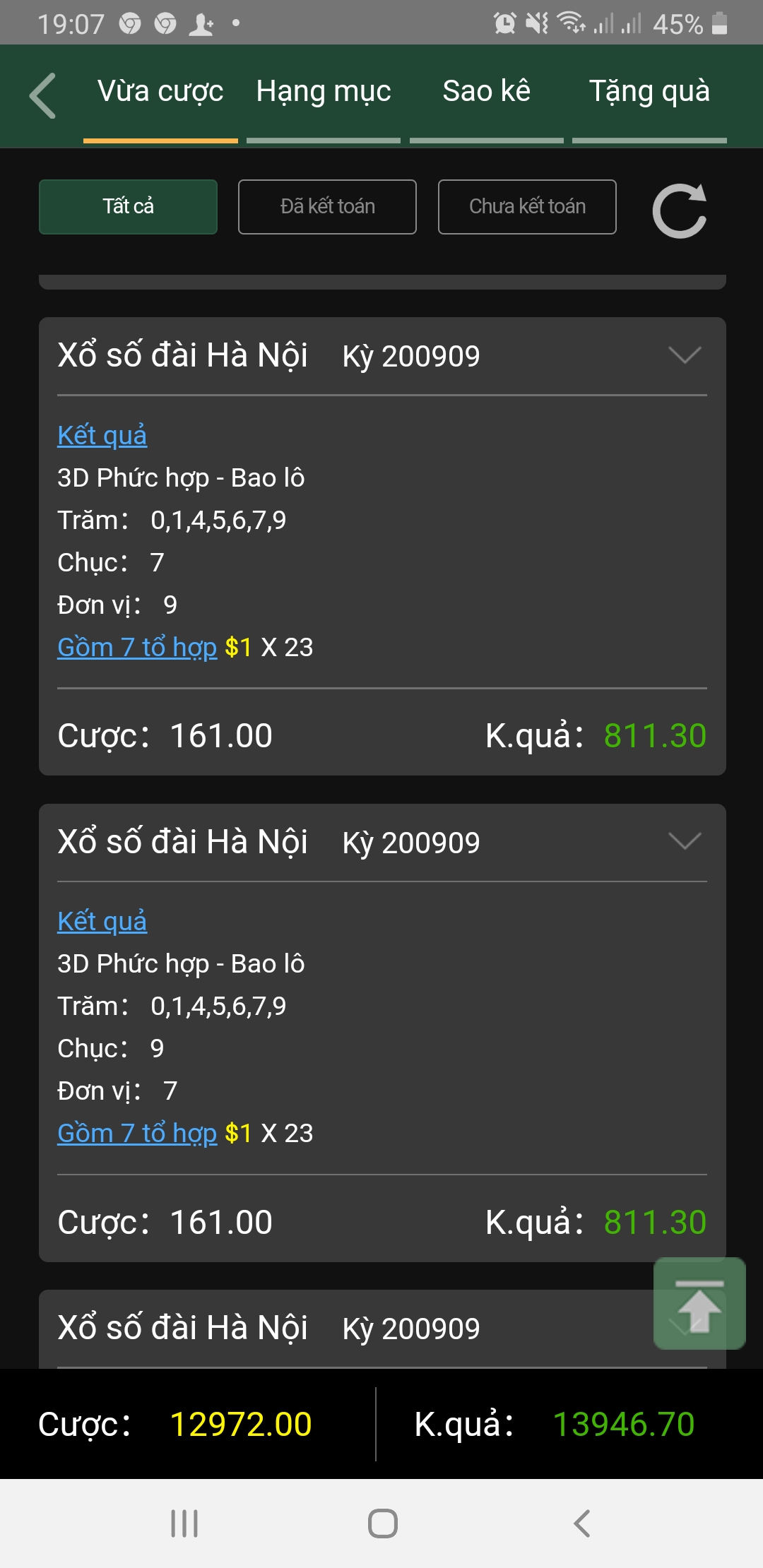Refresh the bet list
The image size is (763, 1568).
point(680,211)
